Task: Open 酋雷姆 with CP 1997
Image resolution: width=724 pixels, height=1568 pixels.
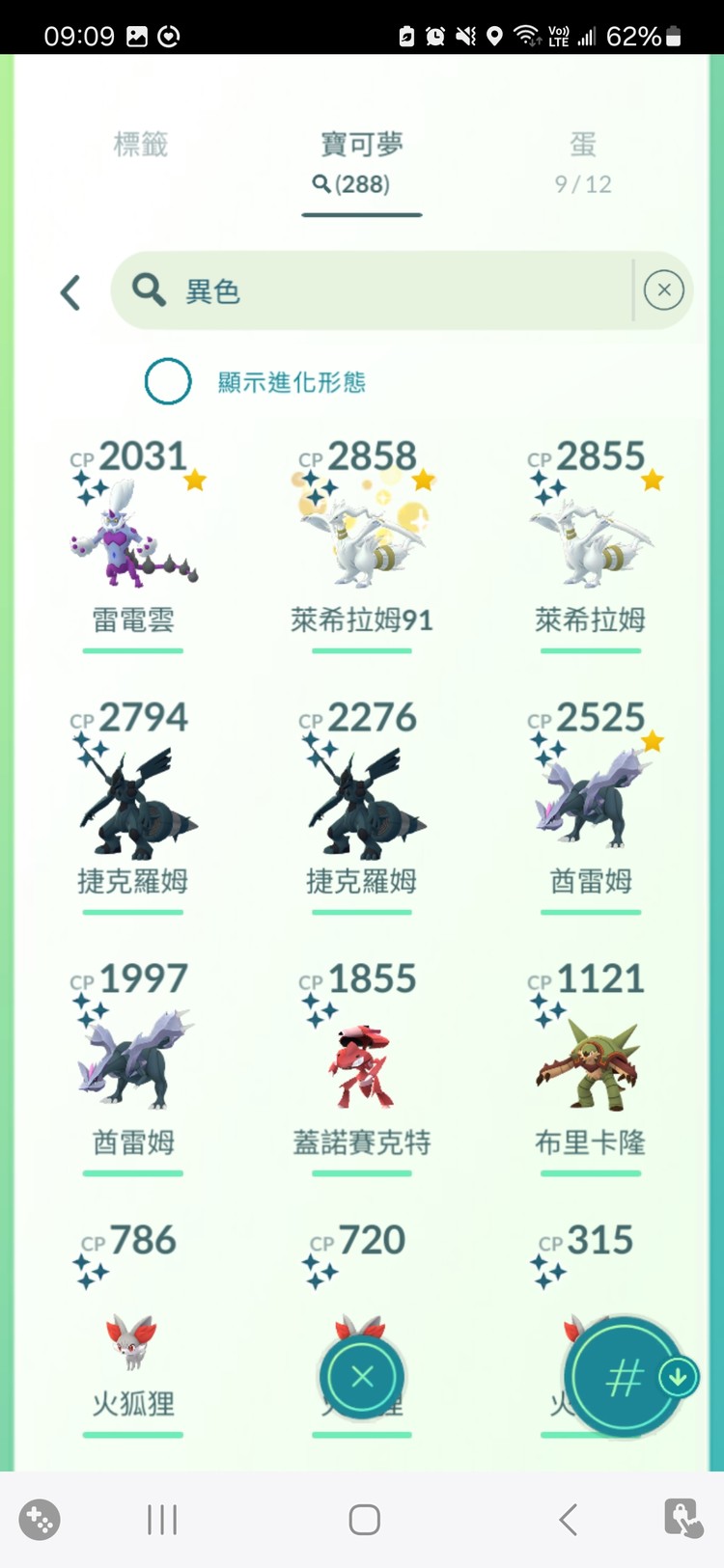Action: tap(133, 1063)
